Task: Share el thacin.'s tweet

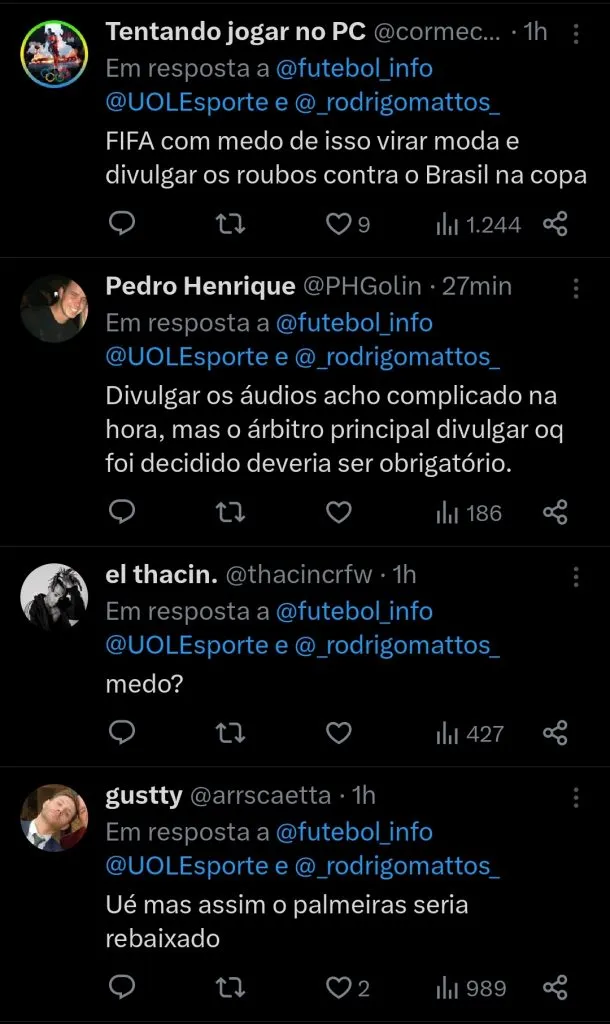Action: click(555, 734)
